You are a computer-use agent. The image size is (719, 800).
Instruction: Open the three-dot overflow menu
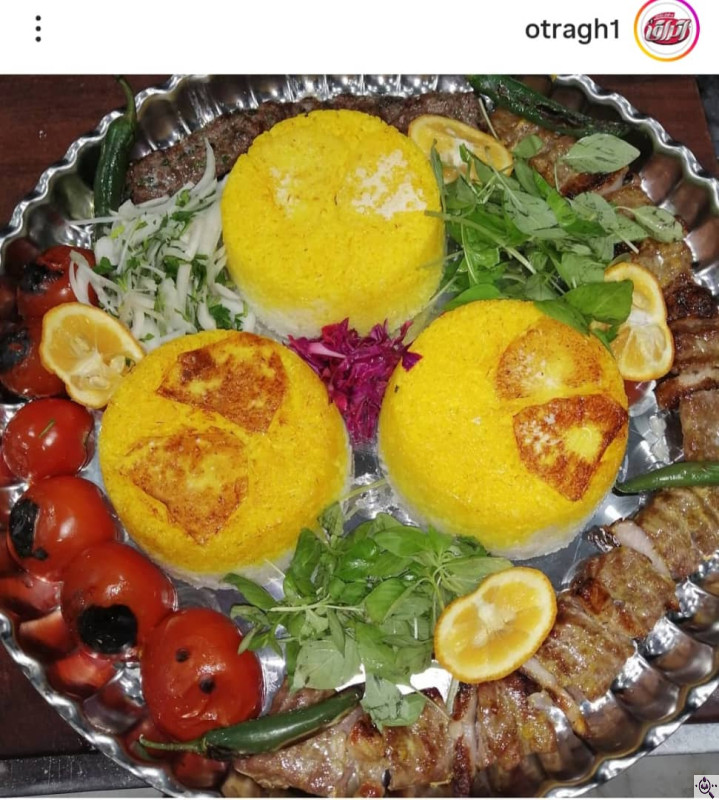(38, 29)
